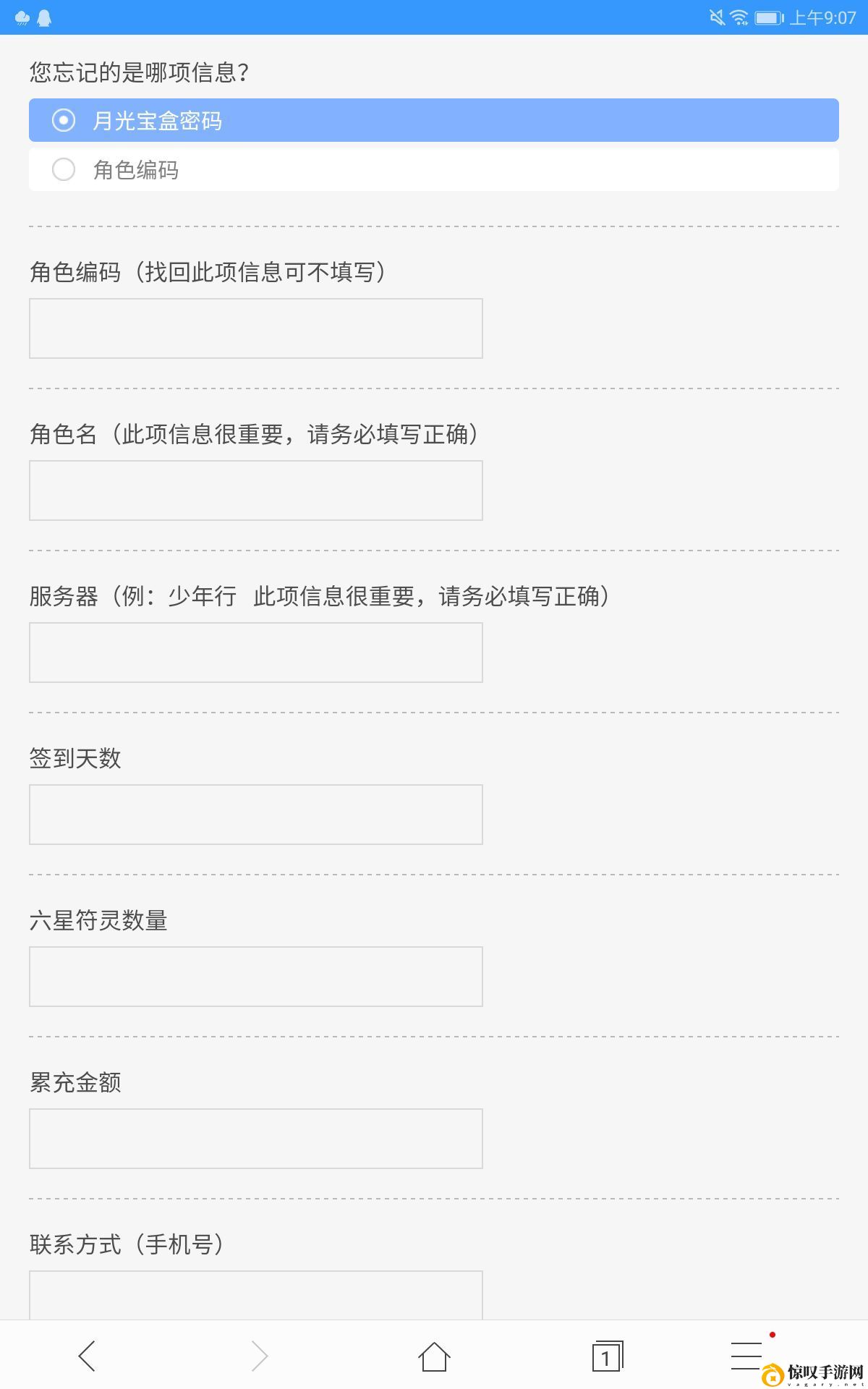Screen dimensions: 868x1389
Task: Focus the 角色名 input box
Action: (x=256, y=490)
